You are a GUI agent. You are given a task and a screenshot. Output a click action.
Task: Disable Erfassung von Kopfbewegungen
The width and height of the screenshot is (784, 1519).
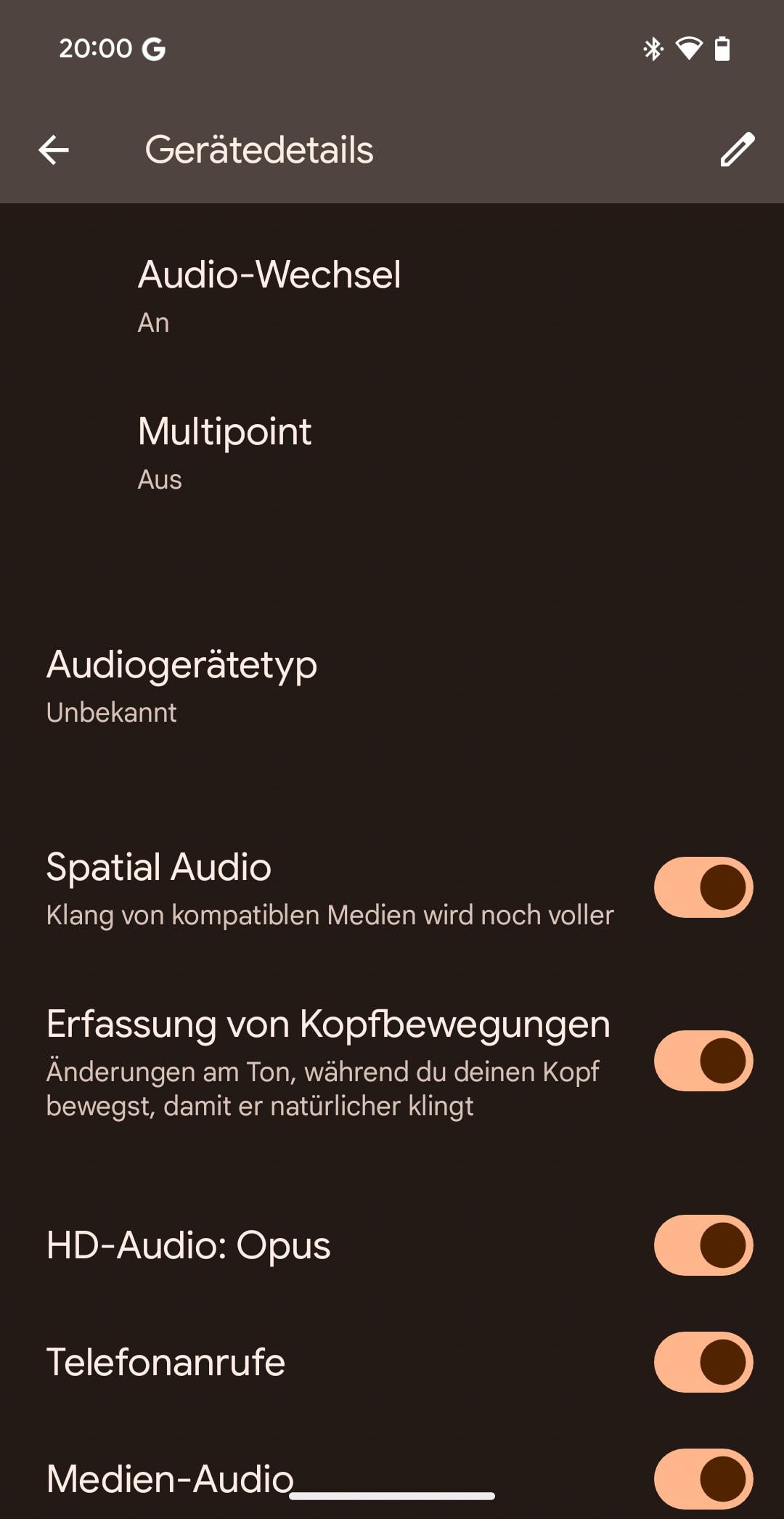tap(703, 1061)
